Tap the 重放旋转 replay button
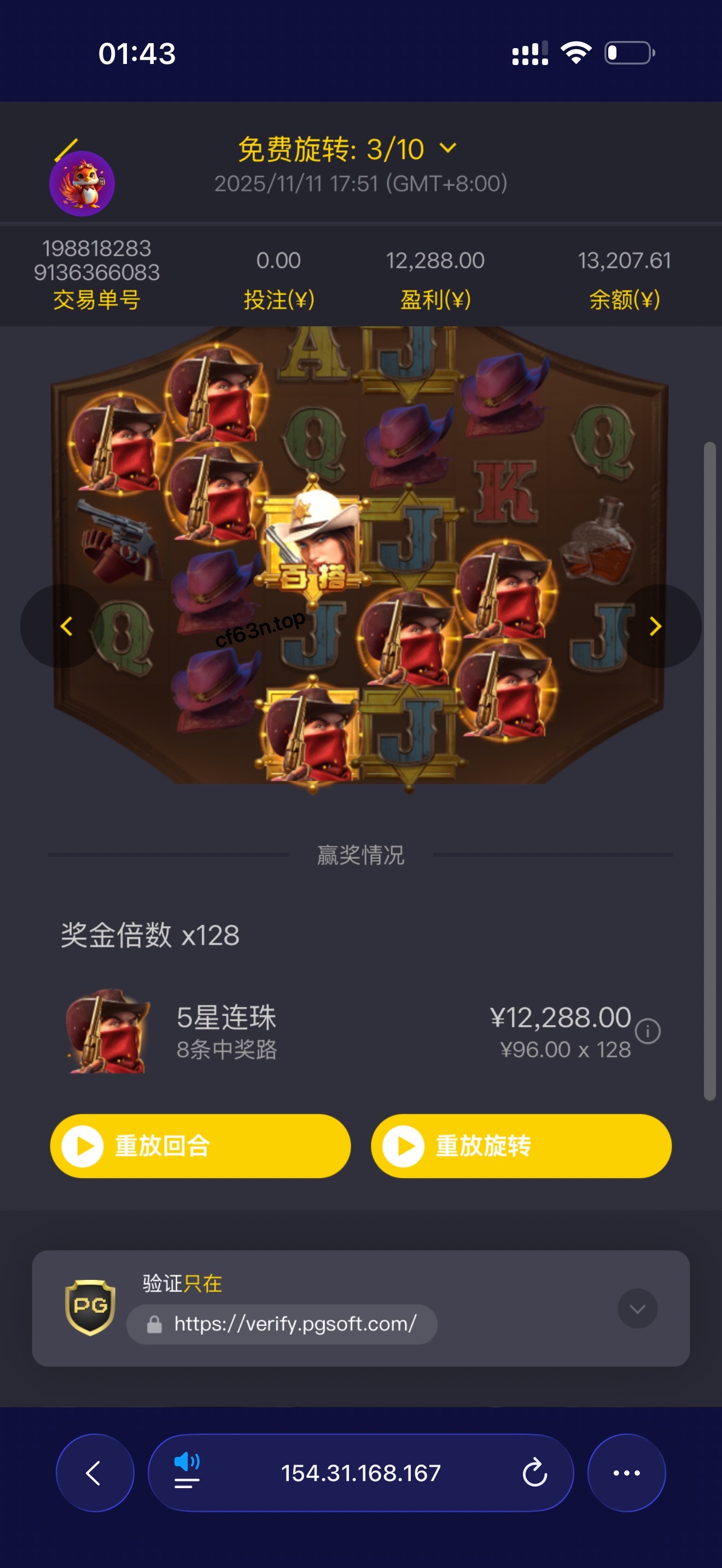This screenshot has height=1568, width=722. [x=521, y=1146]
